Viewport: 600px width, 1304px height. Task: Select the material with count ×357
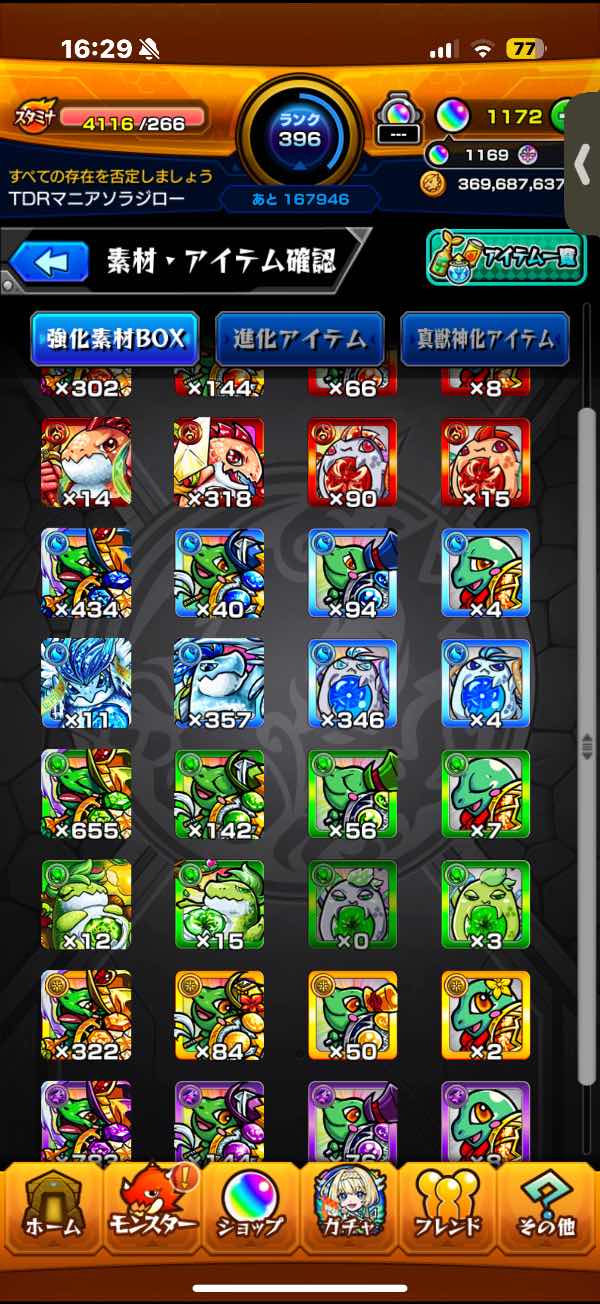click(219, 683)
